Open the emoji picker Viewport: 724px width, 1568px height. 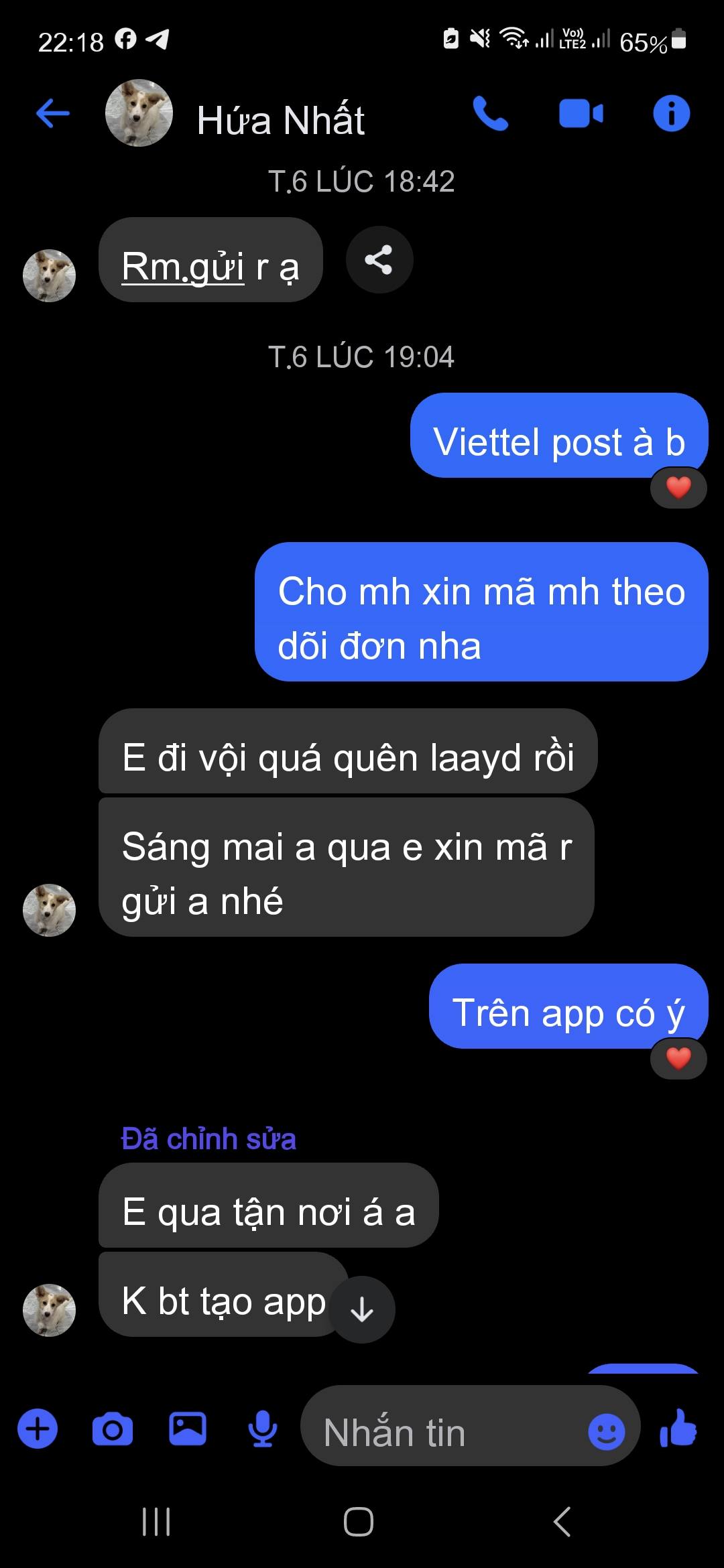point(606,1432)
